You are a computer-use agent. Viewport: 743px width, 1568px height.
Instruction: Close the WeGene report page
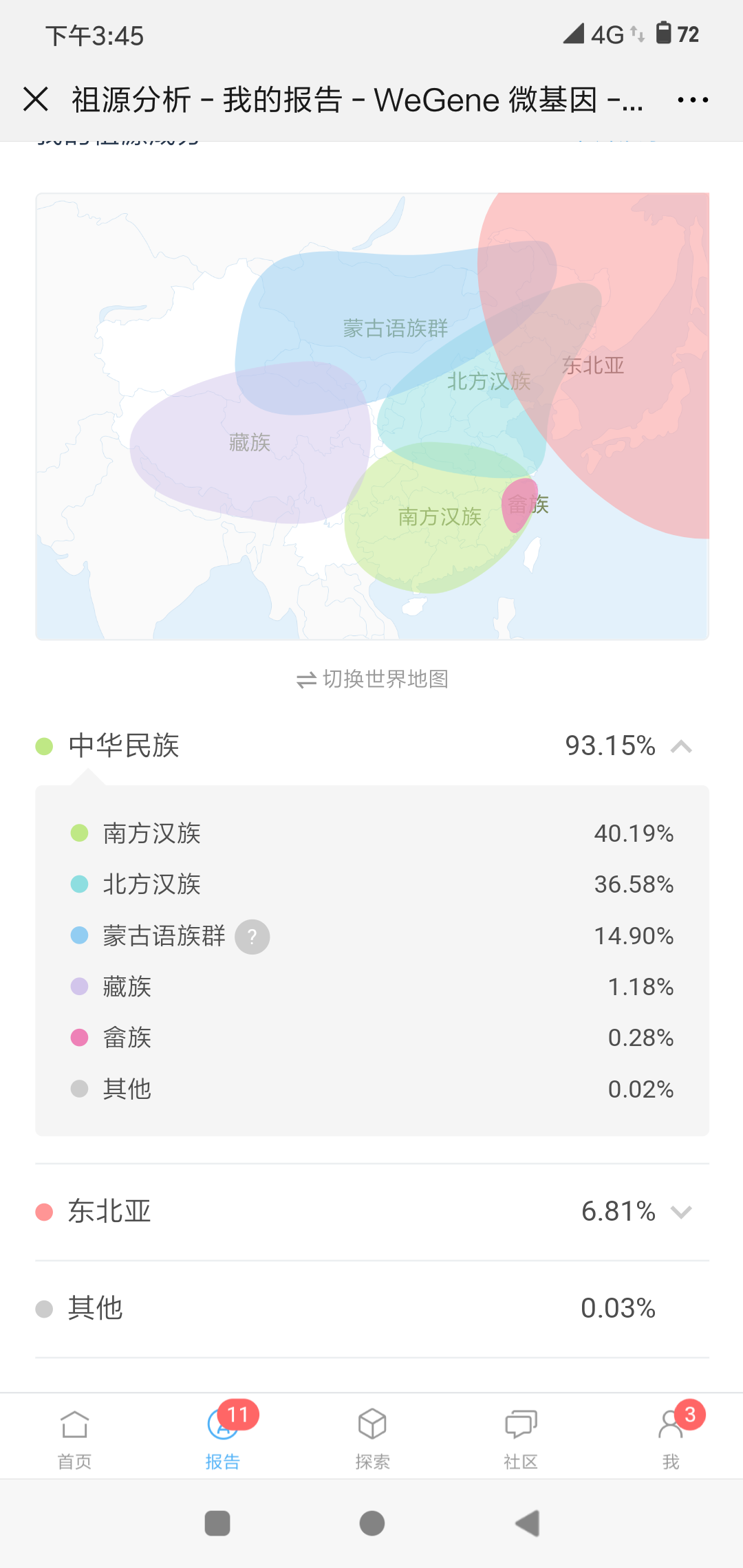click(x=36, y=99)
